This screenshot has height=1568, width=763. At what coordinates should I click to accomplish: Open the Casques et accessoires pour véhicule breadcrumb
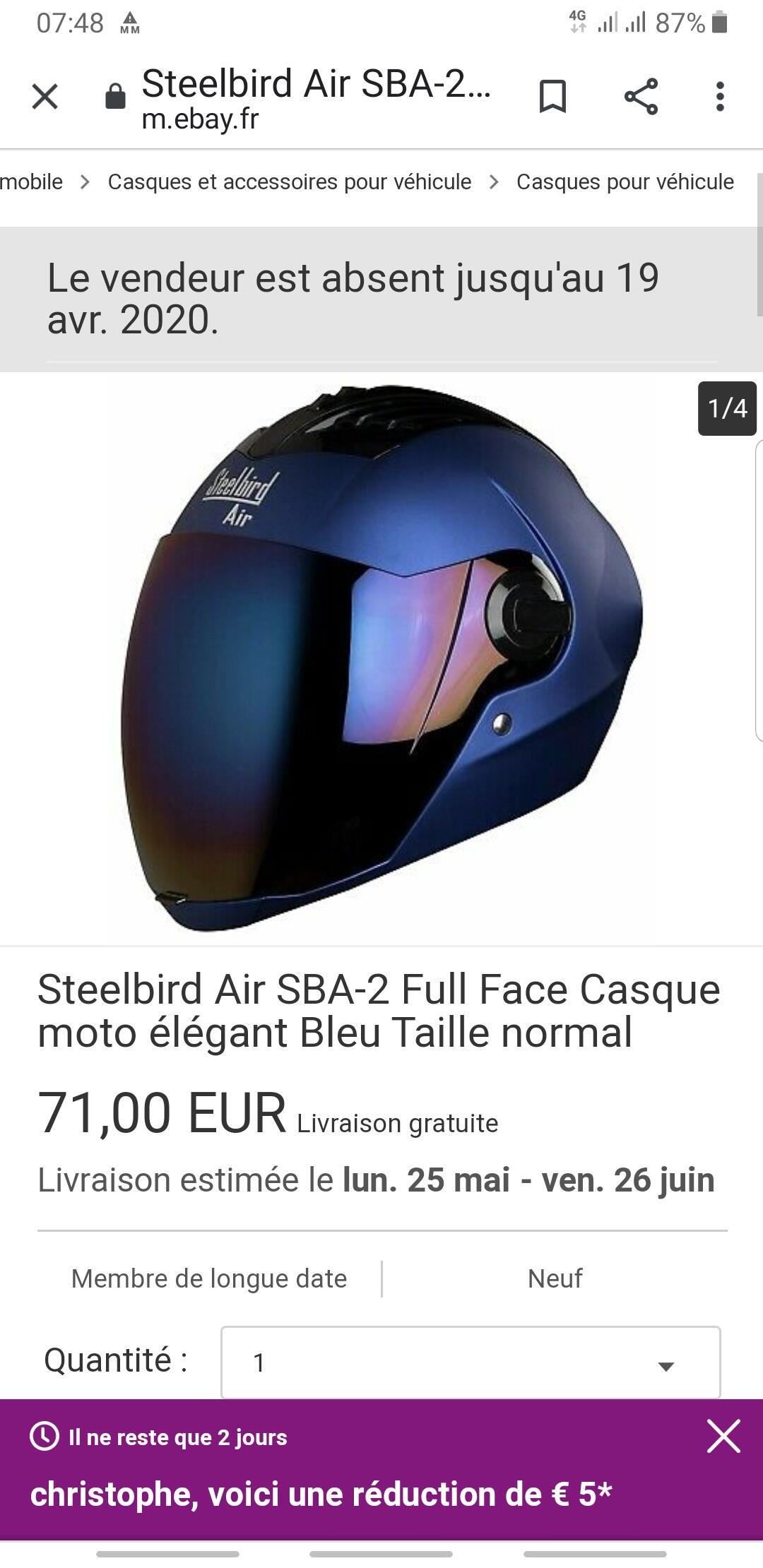289,182
